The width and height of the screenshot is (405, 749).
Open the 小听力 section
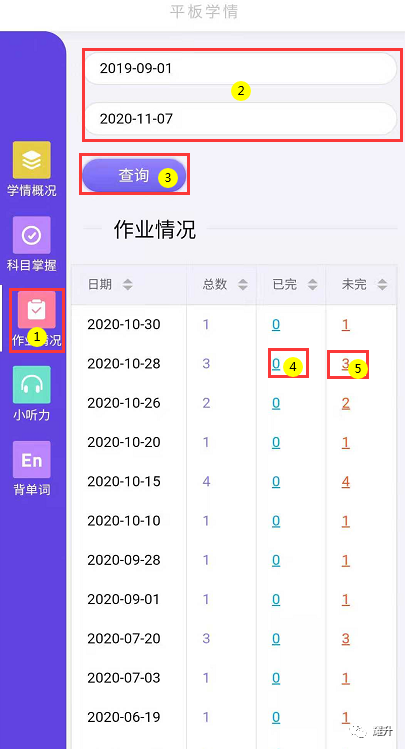pos(32,394)
